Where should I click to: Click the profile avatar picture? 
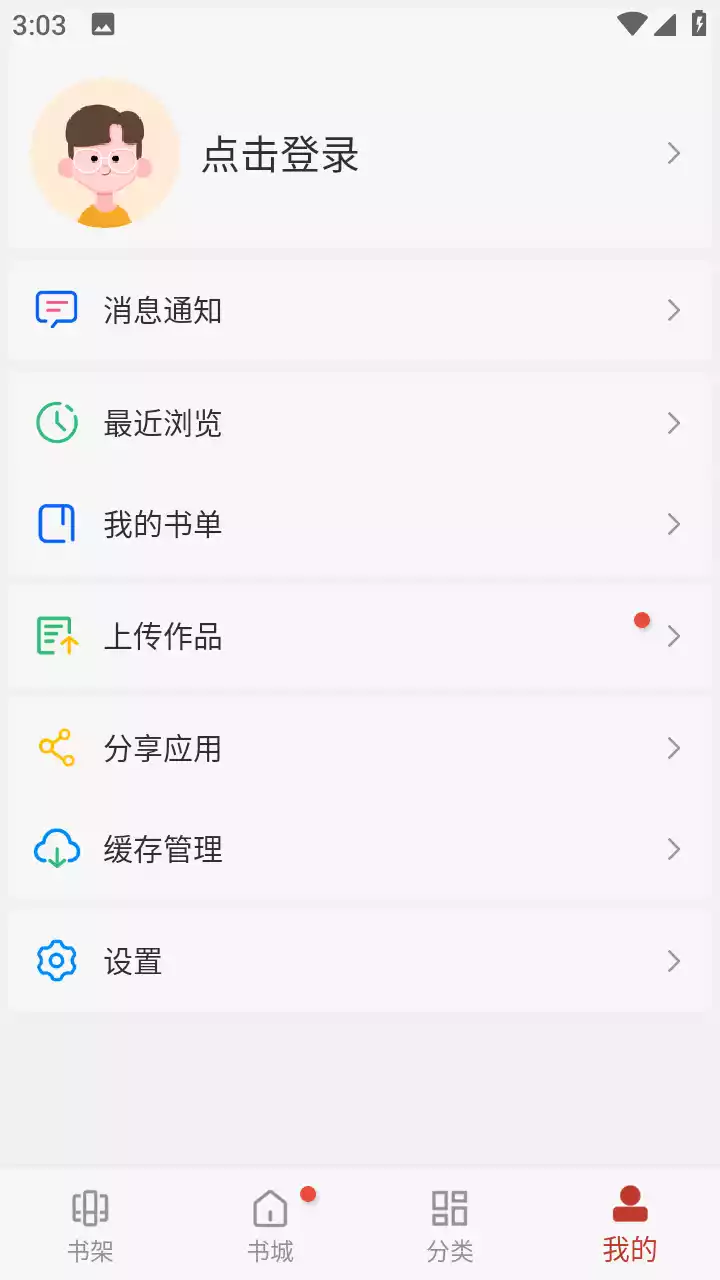click(x=105, y=153)
